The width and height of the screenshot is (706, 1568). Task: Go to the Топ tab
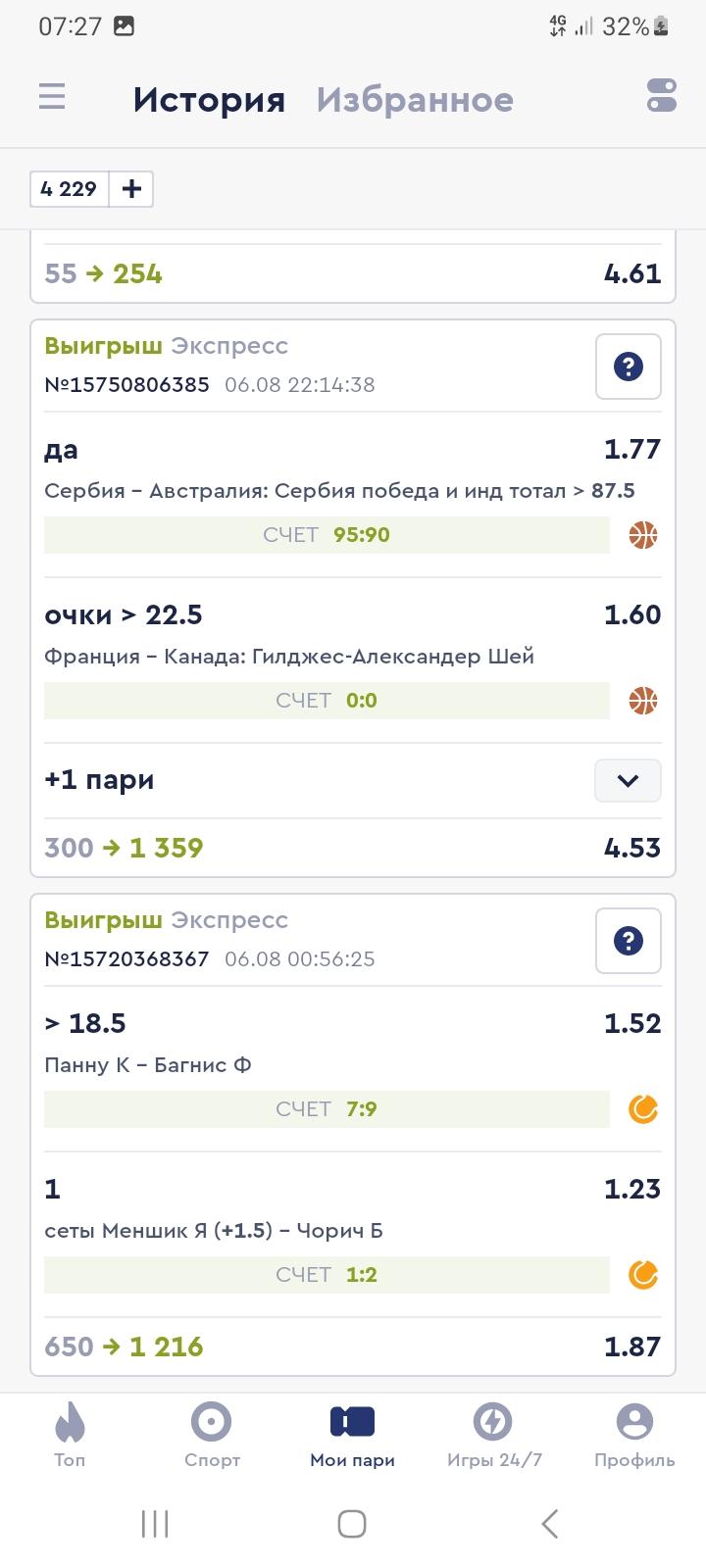70,1434
